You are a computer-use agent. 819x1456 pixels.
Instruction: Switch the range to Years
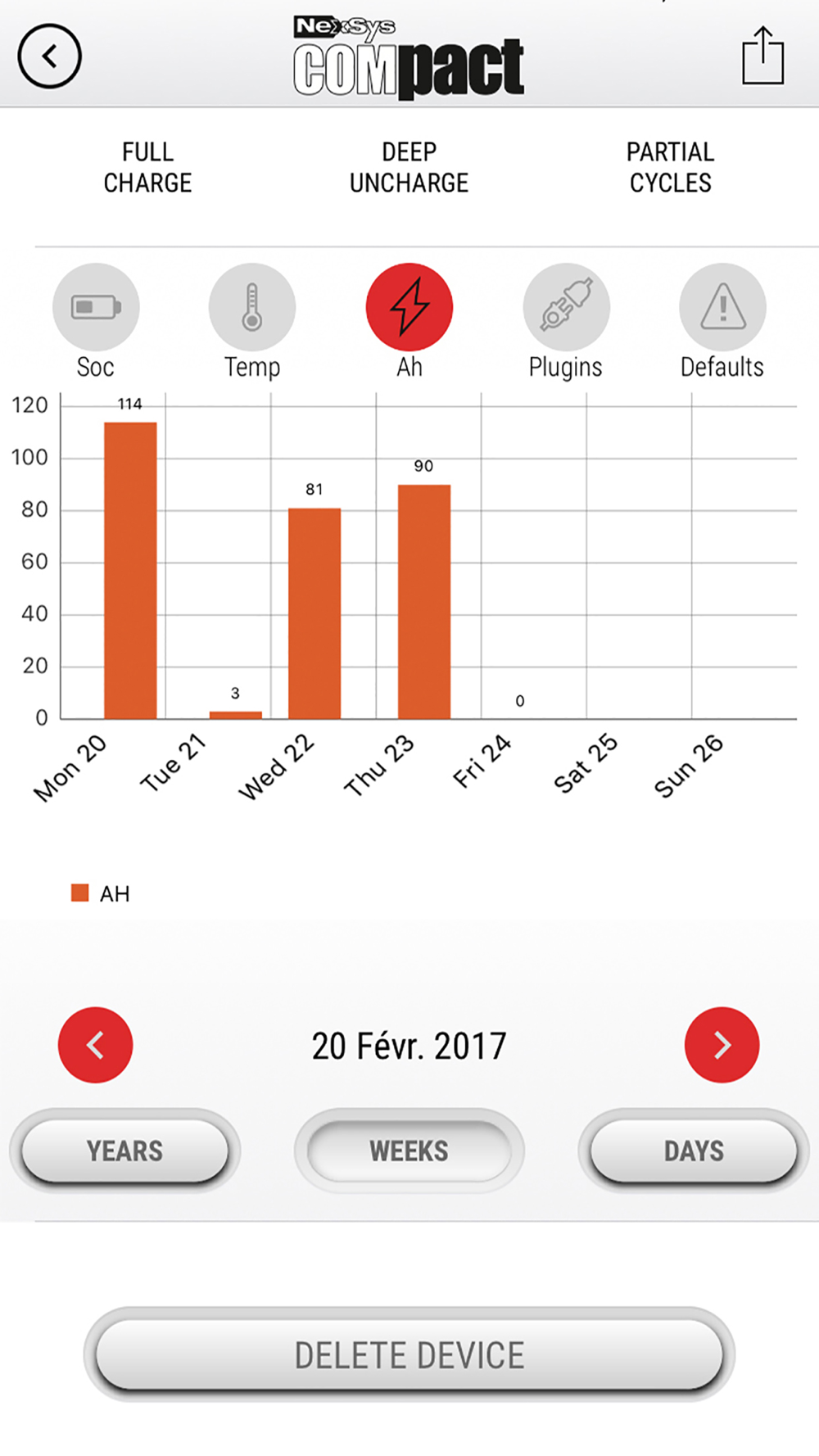124,1151
